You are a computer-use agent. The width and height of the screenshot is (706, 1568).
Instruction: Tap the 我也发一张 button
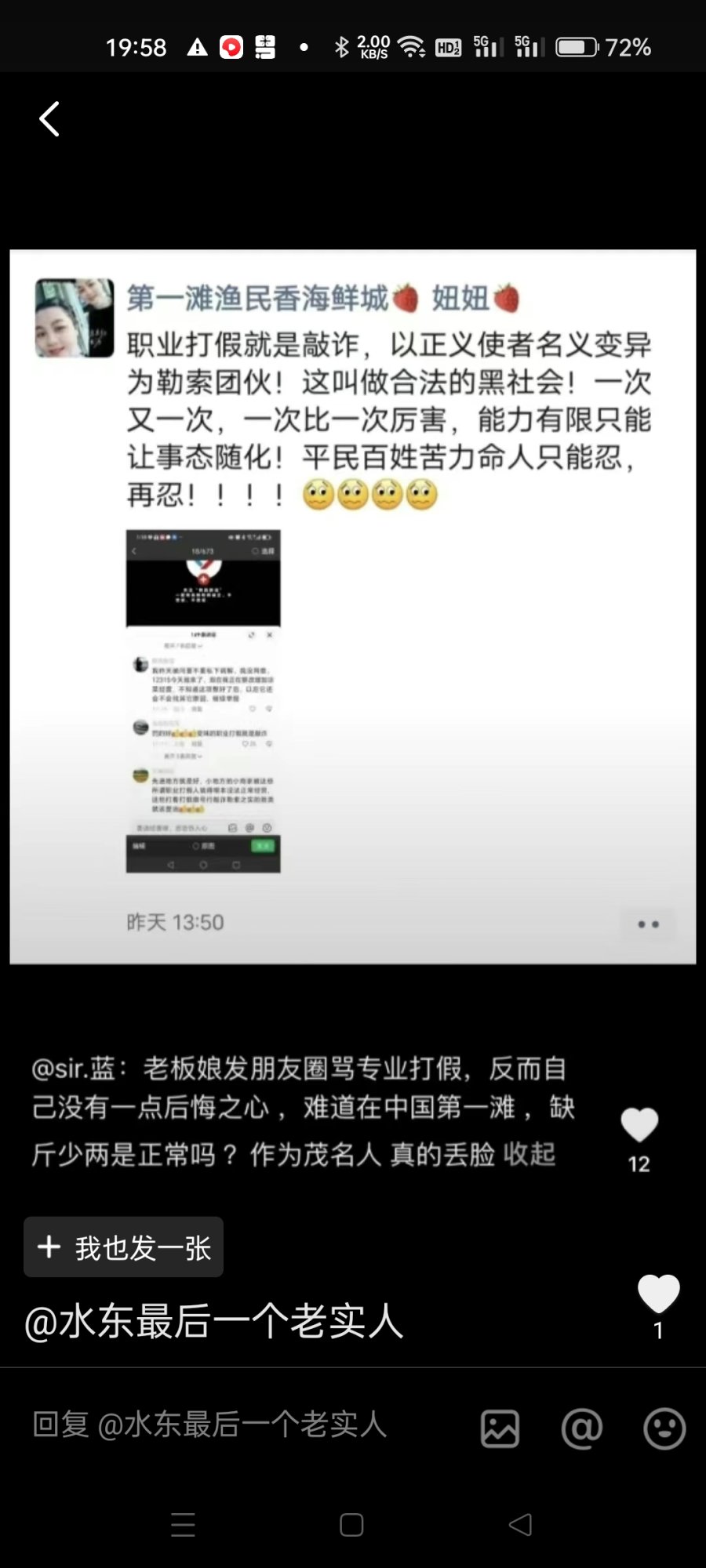click(x=124, y=1247)
